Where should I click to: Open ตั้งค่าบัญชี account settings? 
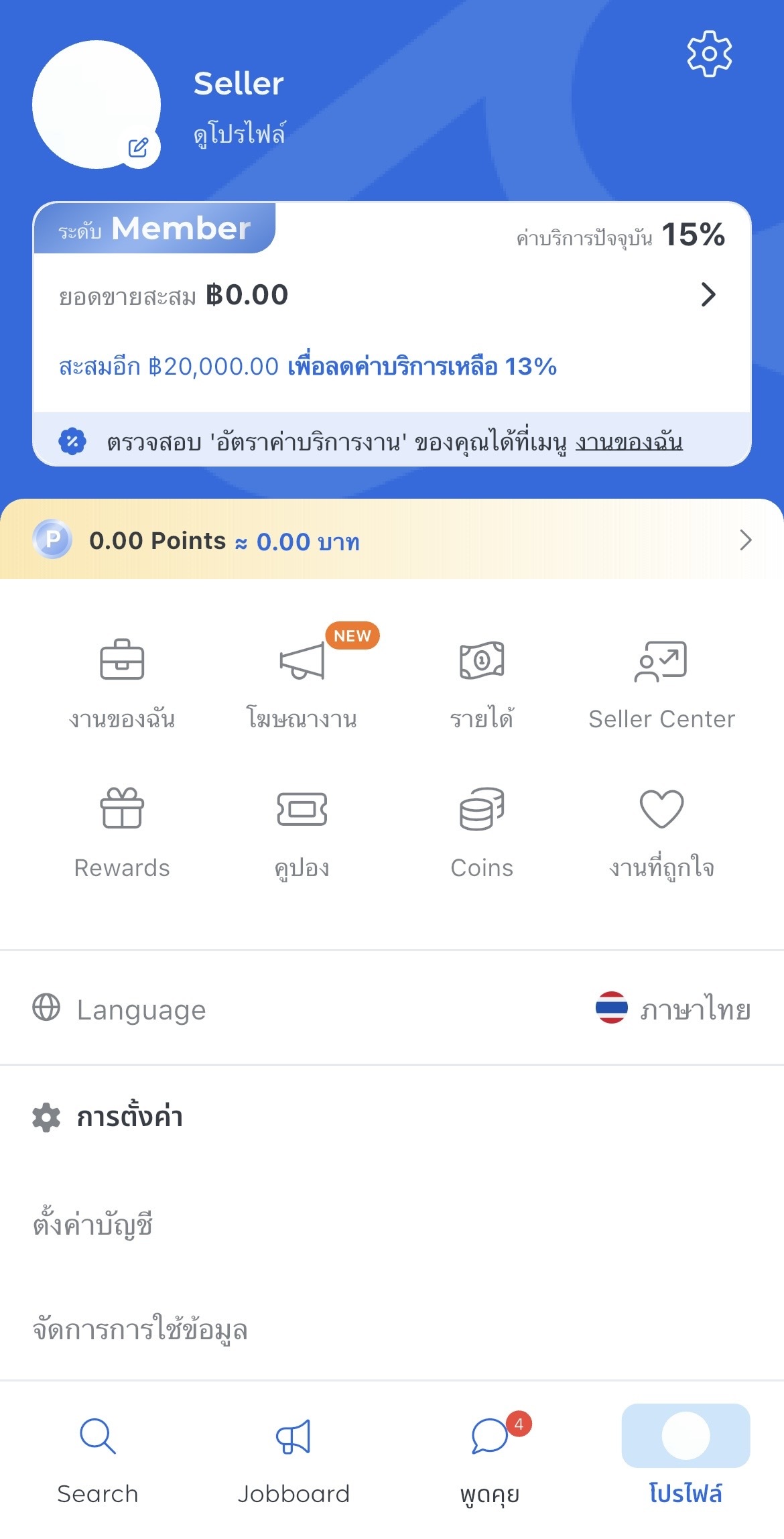[93, 1224]
